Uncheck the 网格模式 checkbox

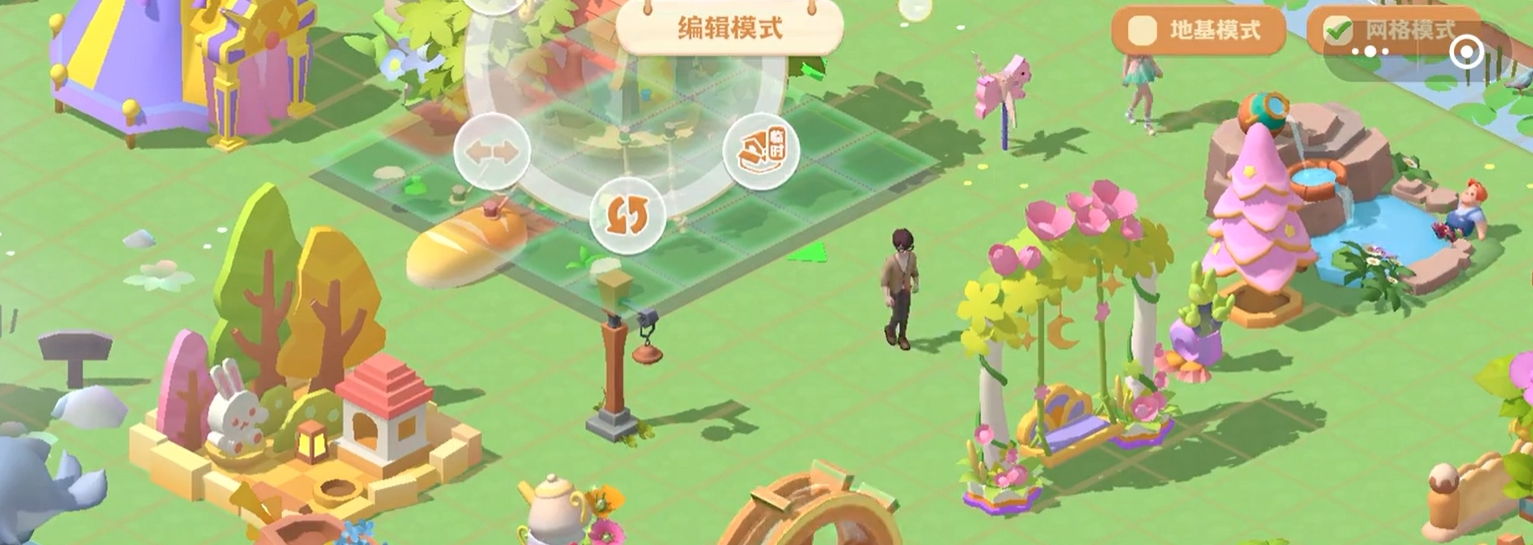[1338, 31]
